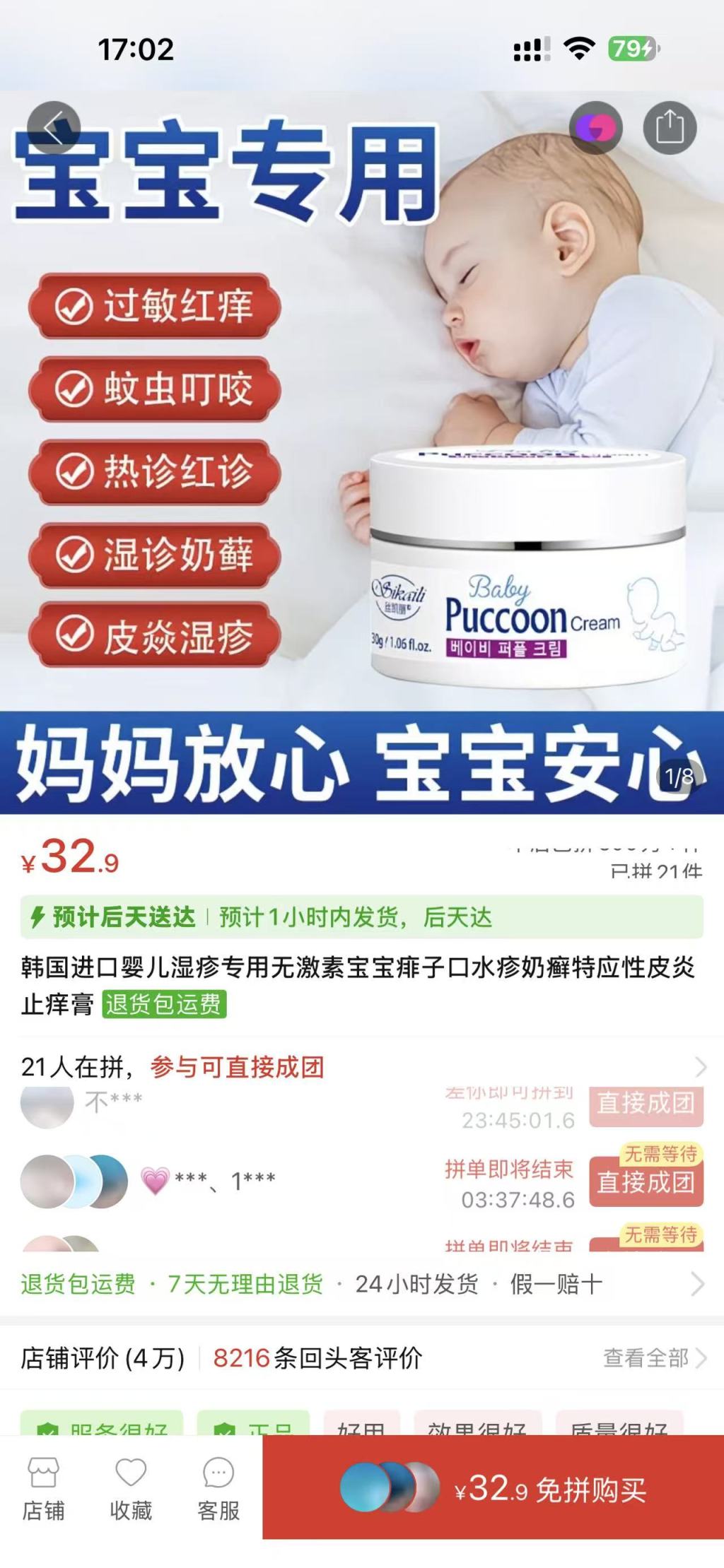Share this product listing
This screenshot has height=1568, width=724.
669,128
